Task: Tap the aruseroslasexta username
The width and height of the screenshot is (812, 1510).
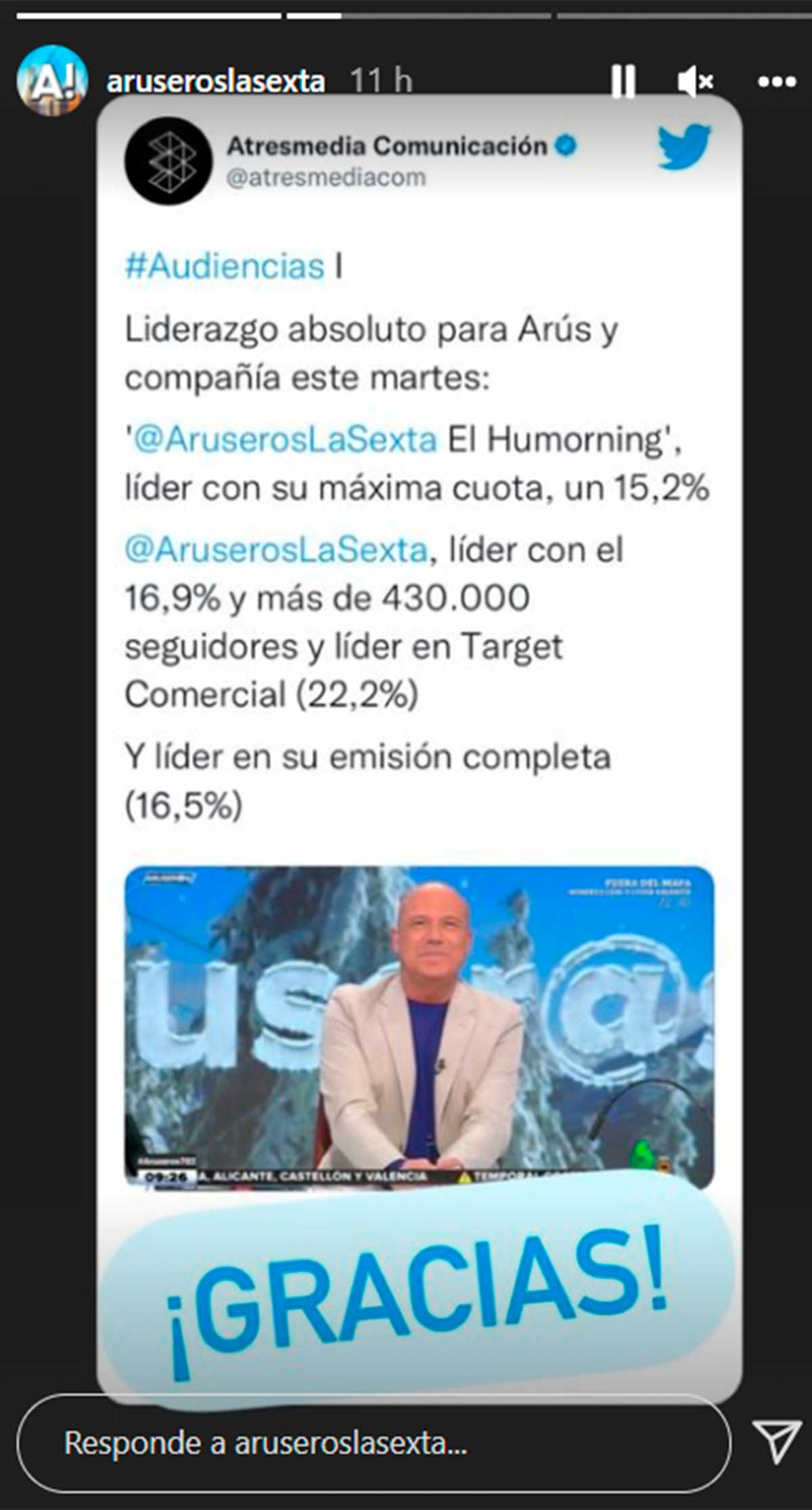Action: (216, 81)
